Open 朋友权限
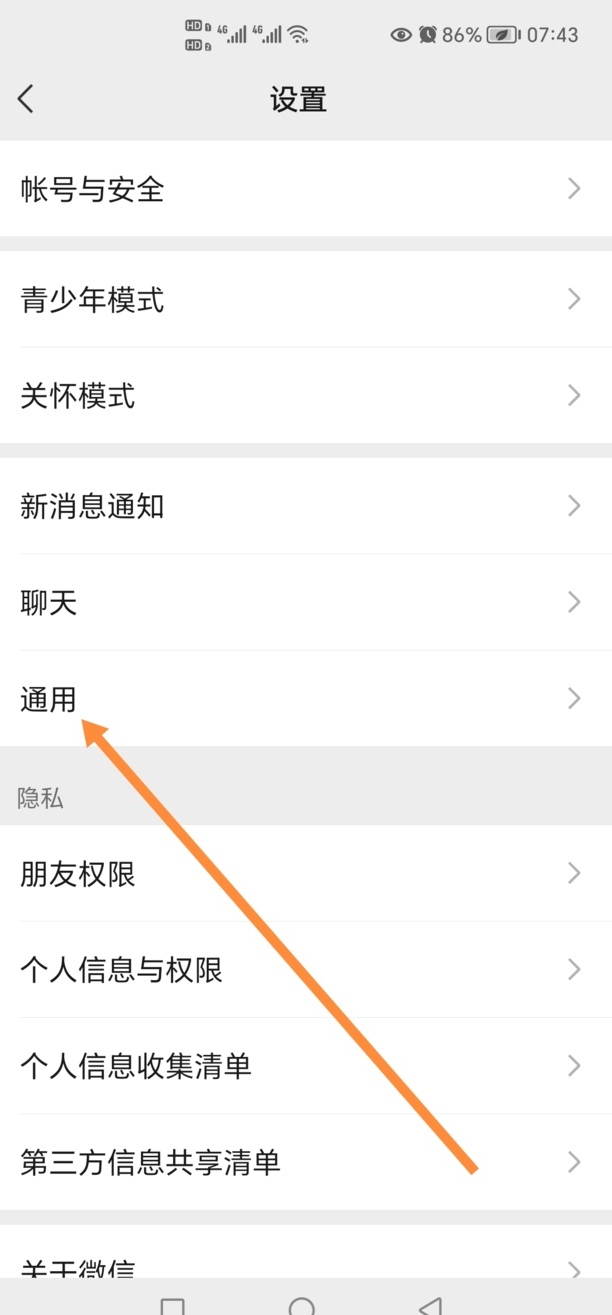The width and height of the screenshot is (612, 1315). click(306, 874)
